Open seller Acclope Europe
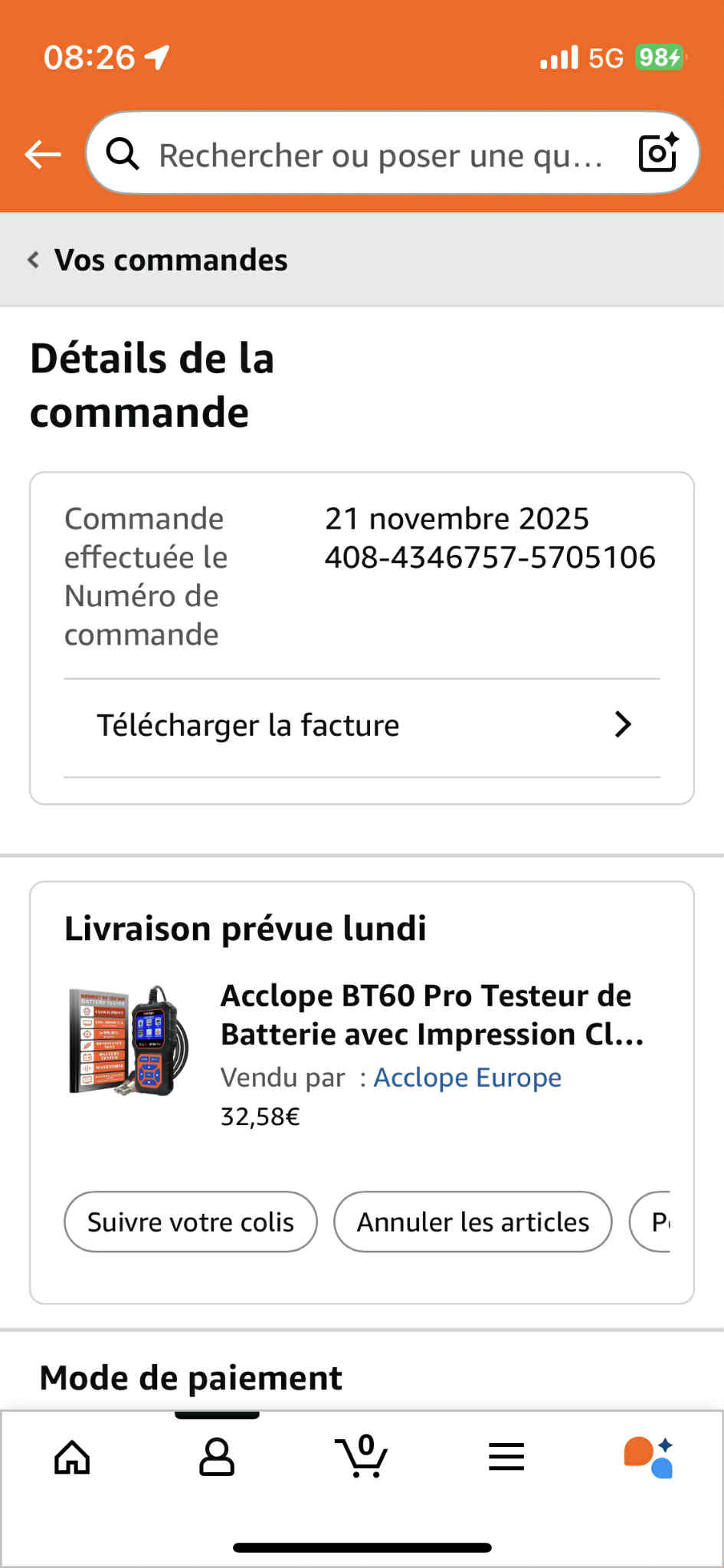724x1568 pixels. click(467, 1078)
